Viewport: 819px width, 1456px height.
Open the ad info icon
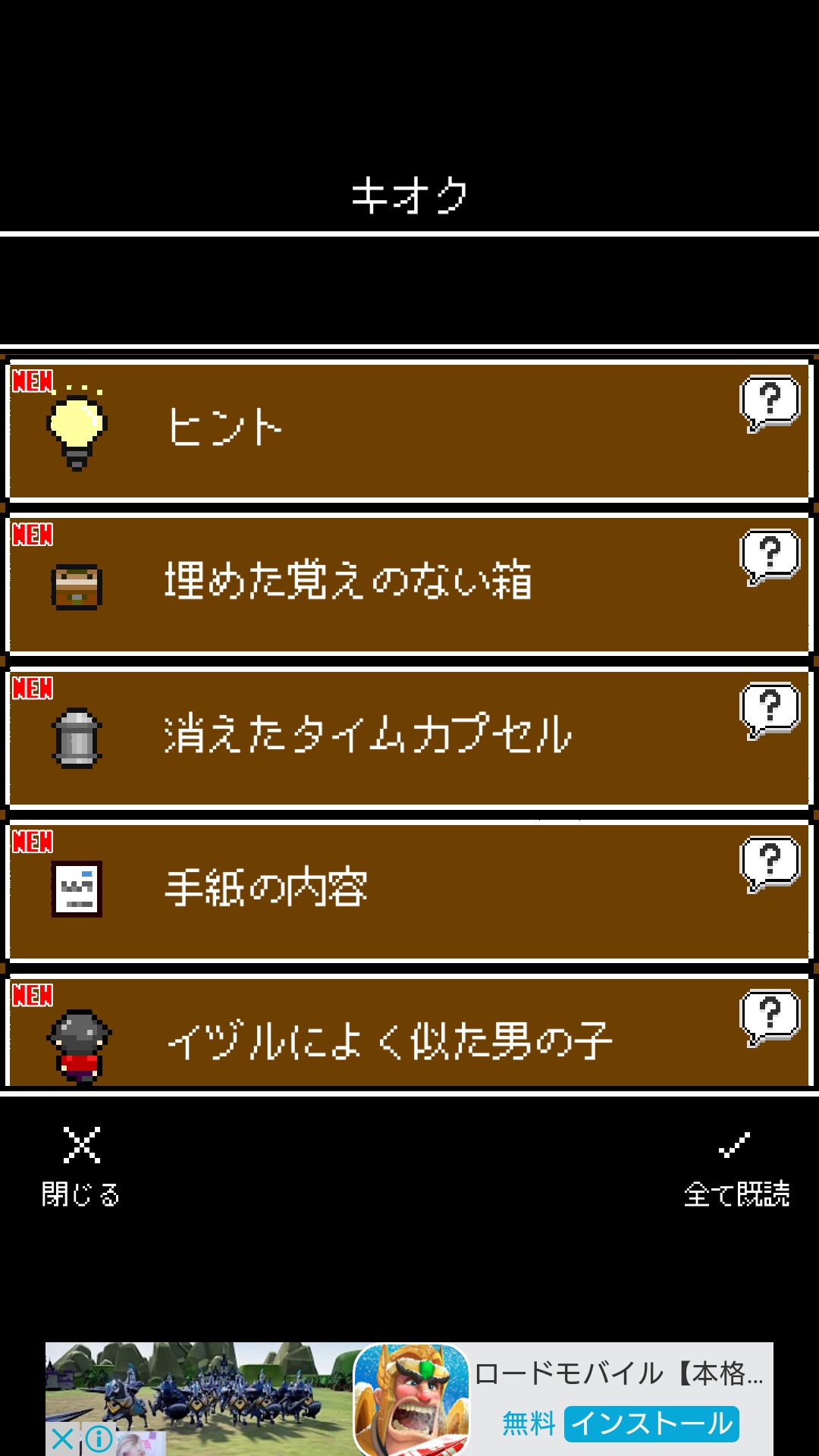tap(99, 1438)
